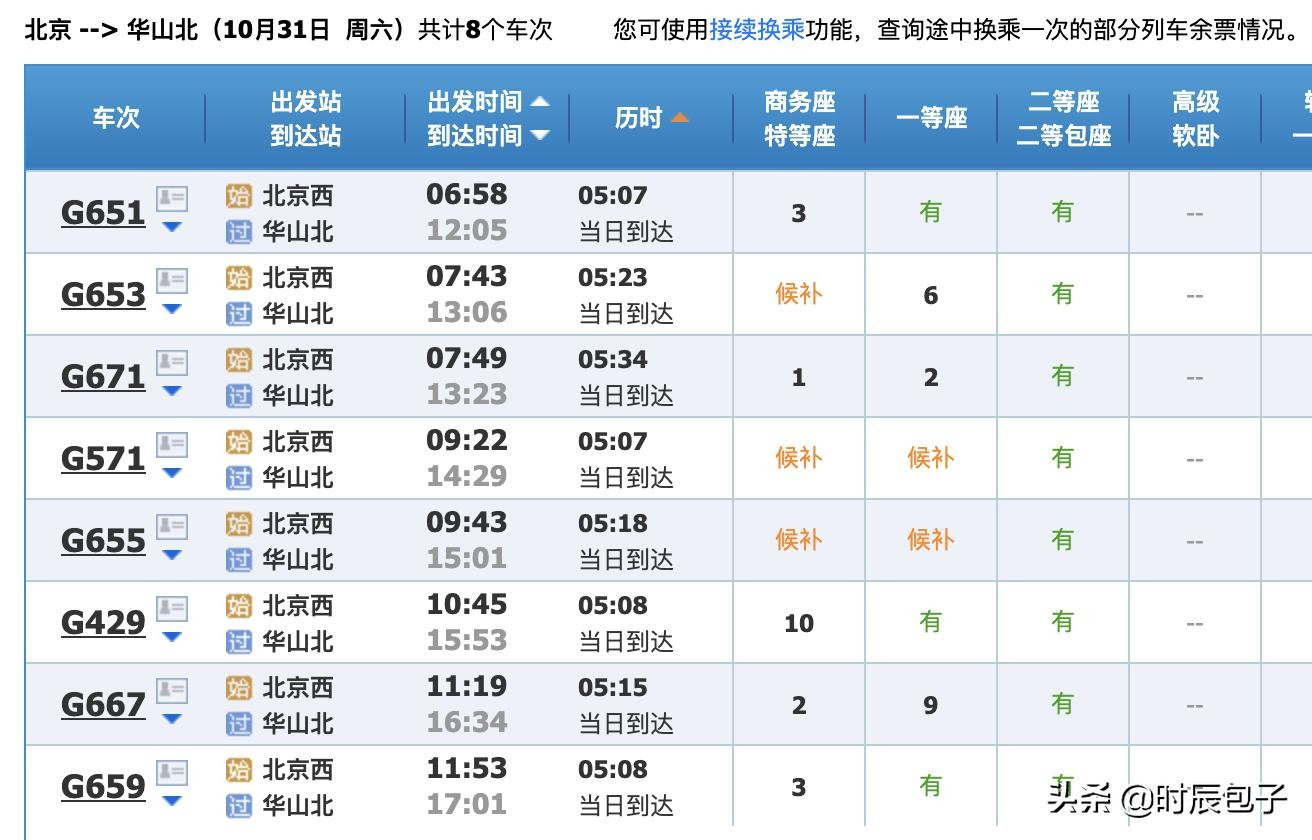Sort by 出发时间 column header
The height and width of the screenshot is (840, 1312).
click(475, 102)
